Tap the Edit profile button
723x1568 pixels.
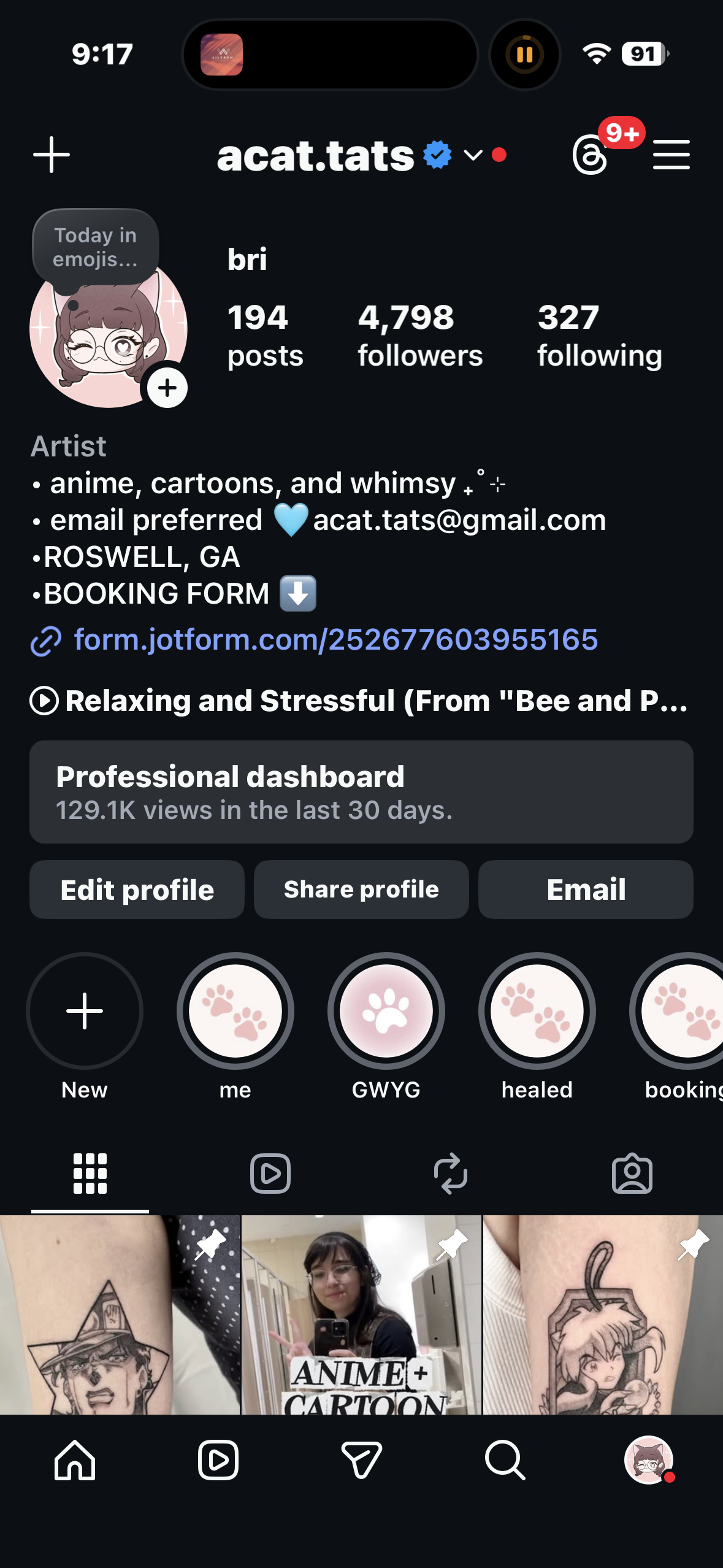(137, 890)
